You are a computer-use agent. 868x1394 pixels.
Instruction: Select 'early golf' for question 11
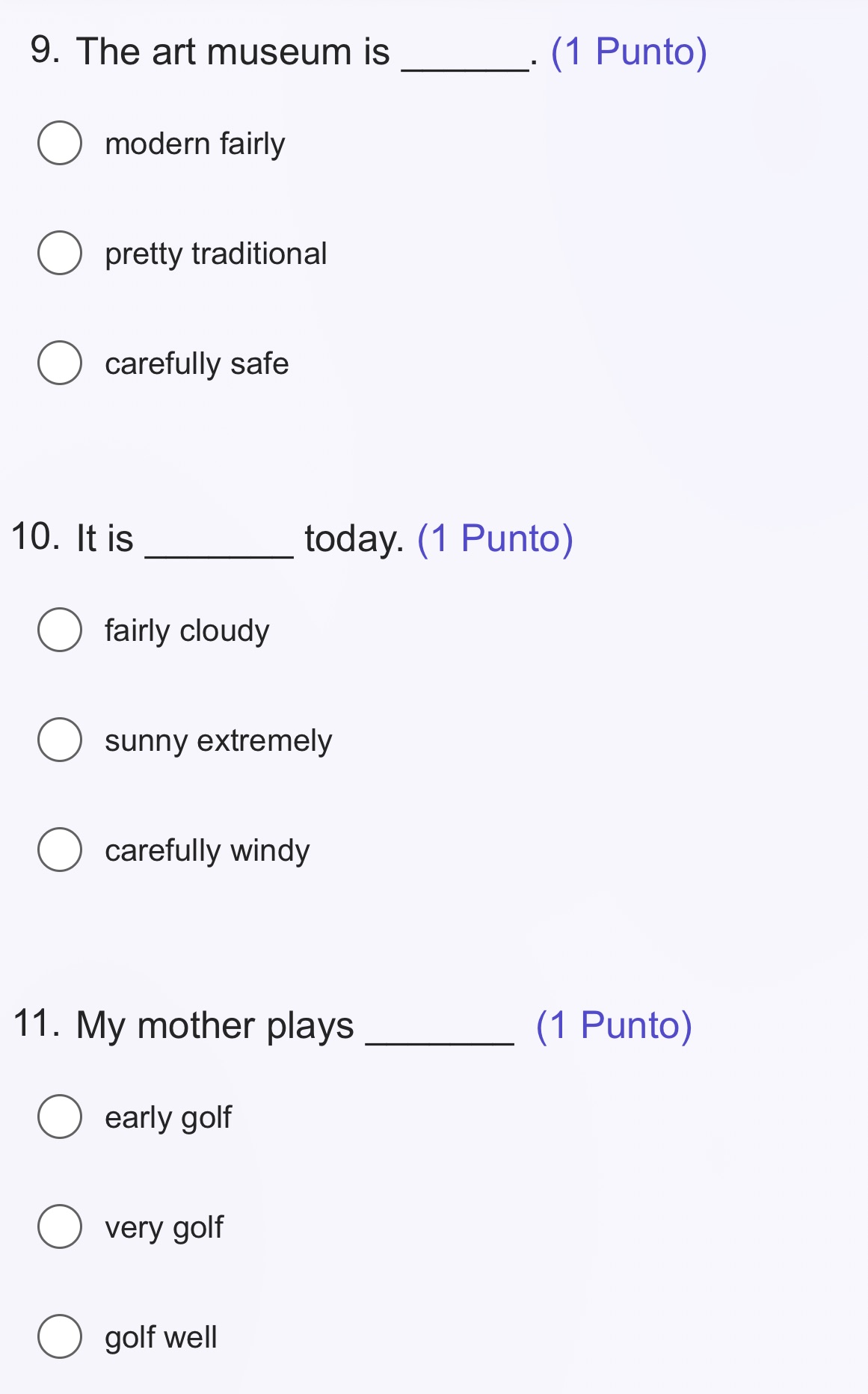(60, 1117)
